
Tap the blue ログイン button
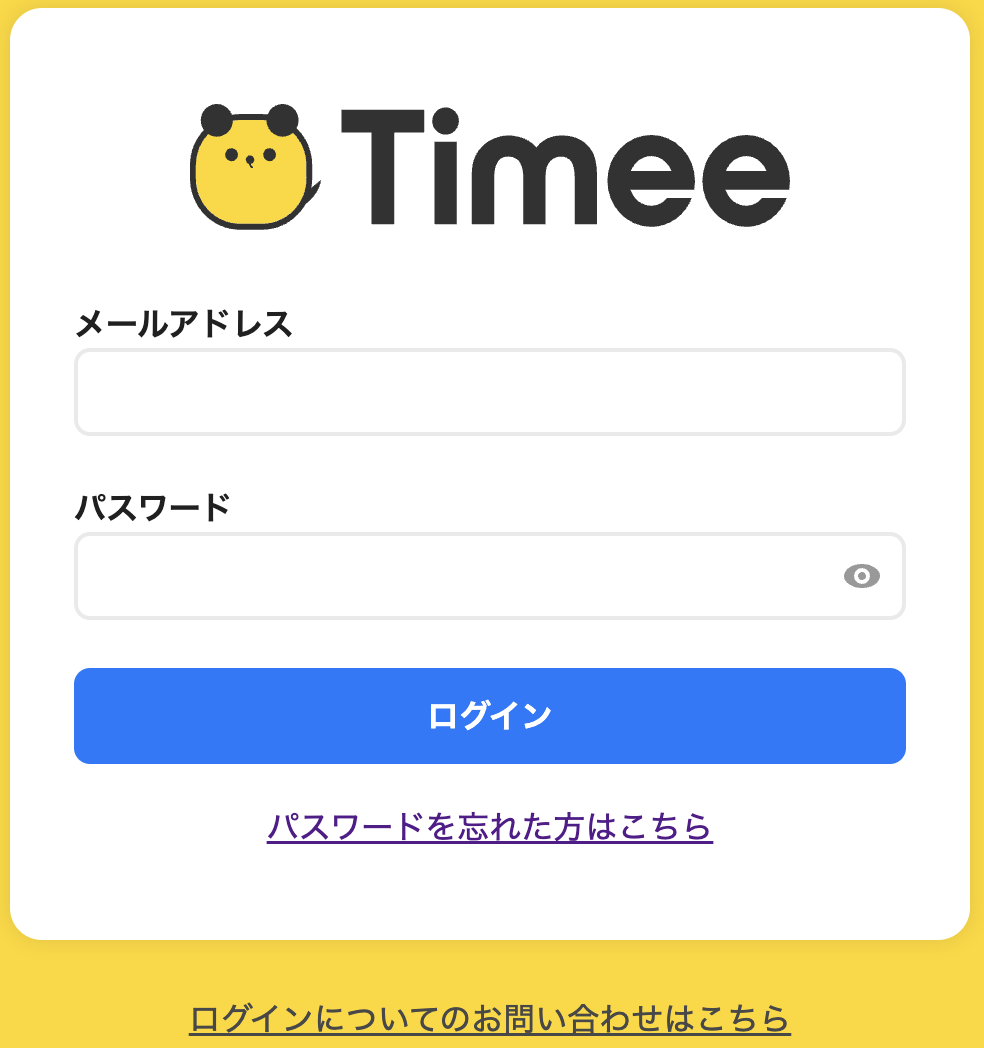tap(489, 716)
